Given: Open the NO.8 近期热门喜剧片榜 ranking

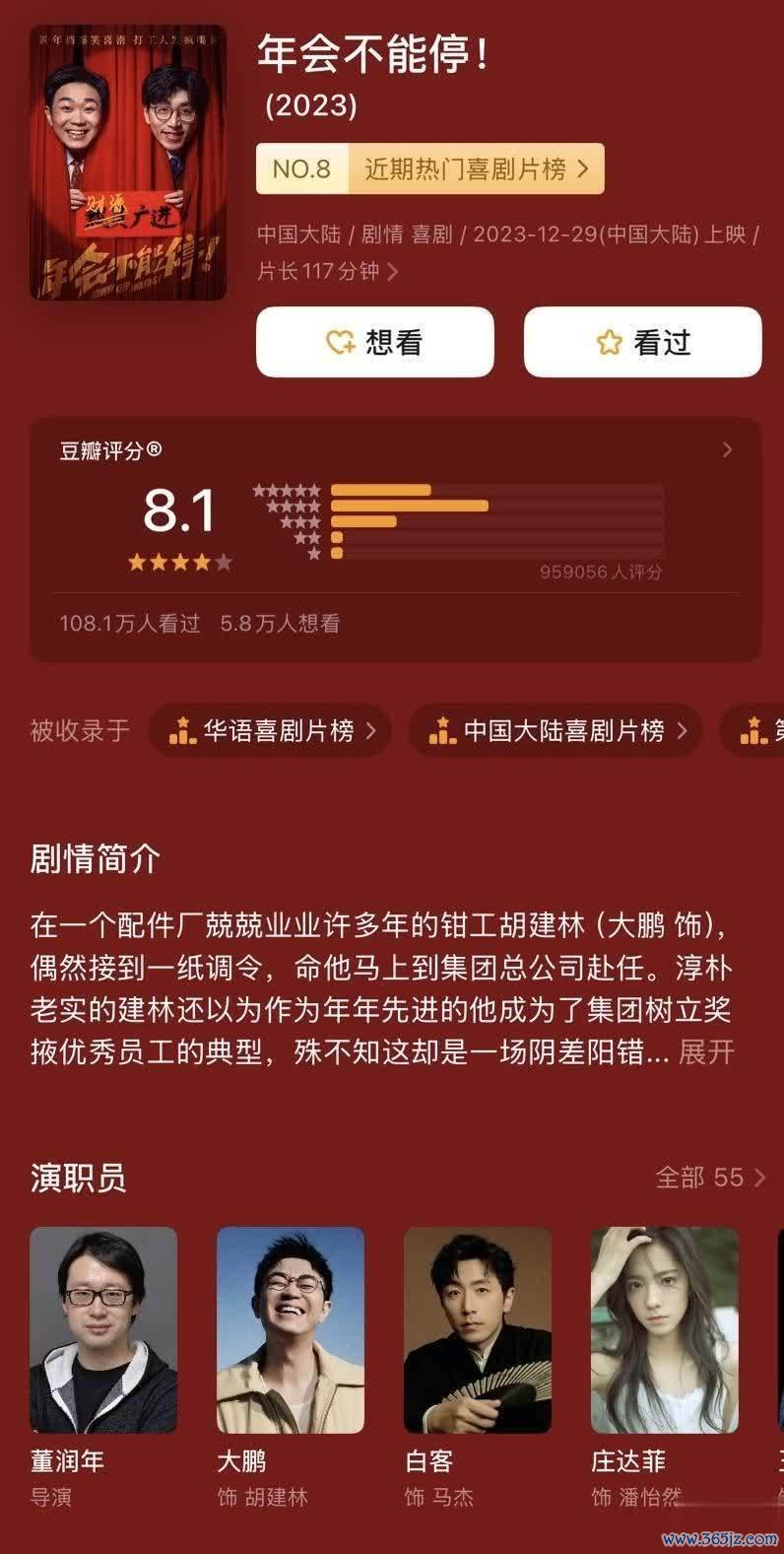Looking at the screenshot, I should [x=430, y=169].
